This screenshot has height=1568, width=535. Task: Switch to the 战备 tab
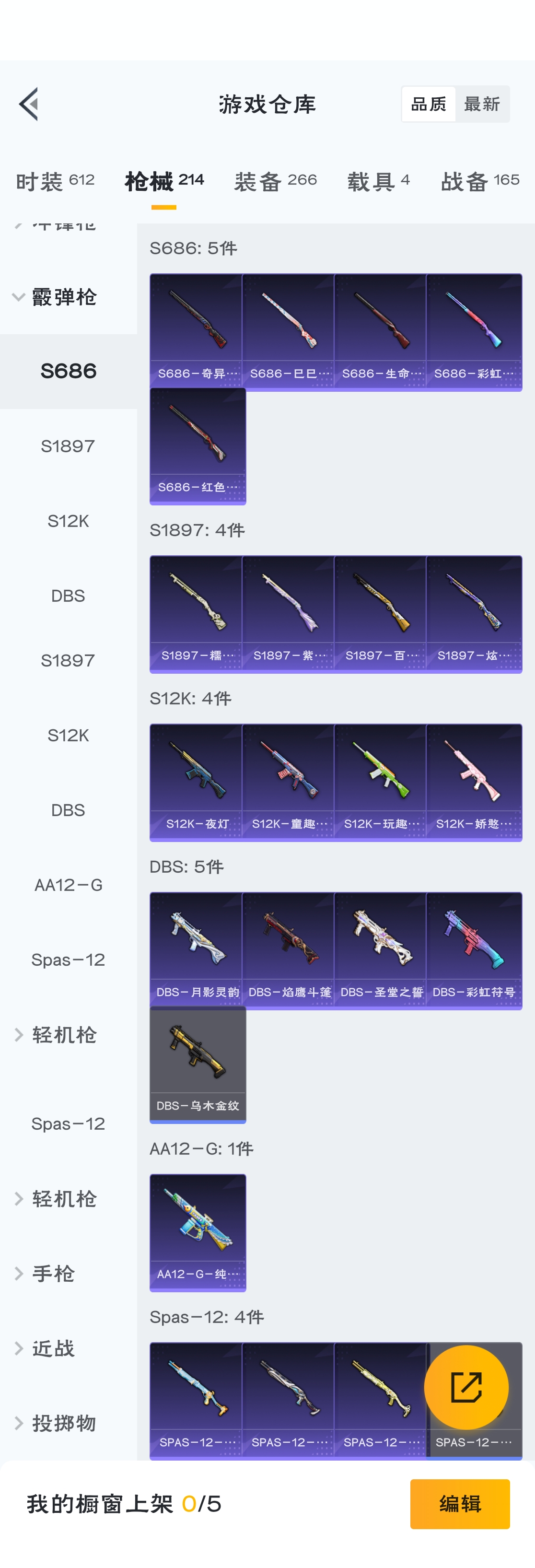click(479, 181)
